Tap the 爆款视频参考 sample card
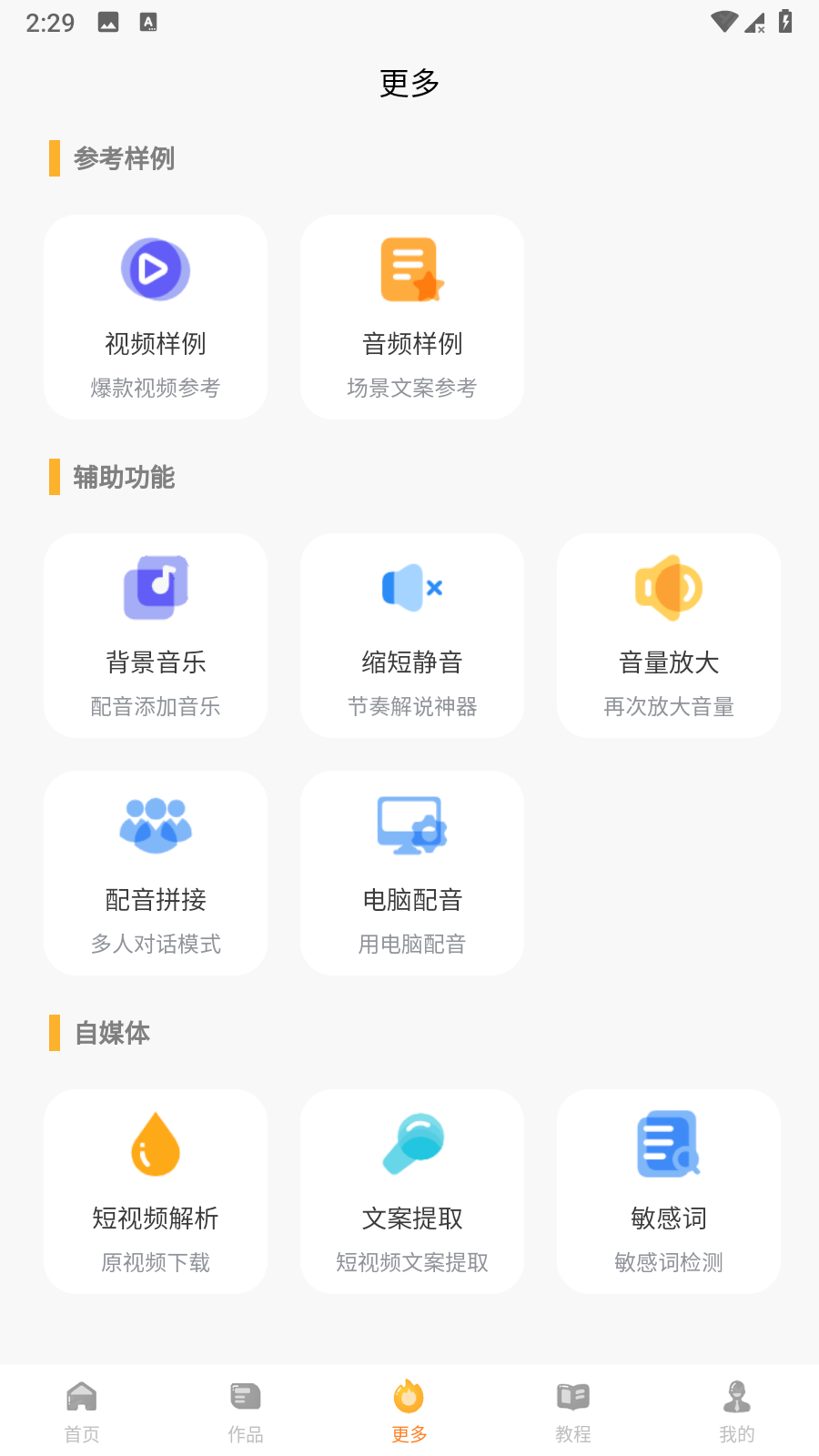819x1456 pixels. click(155, 388)
